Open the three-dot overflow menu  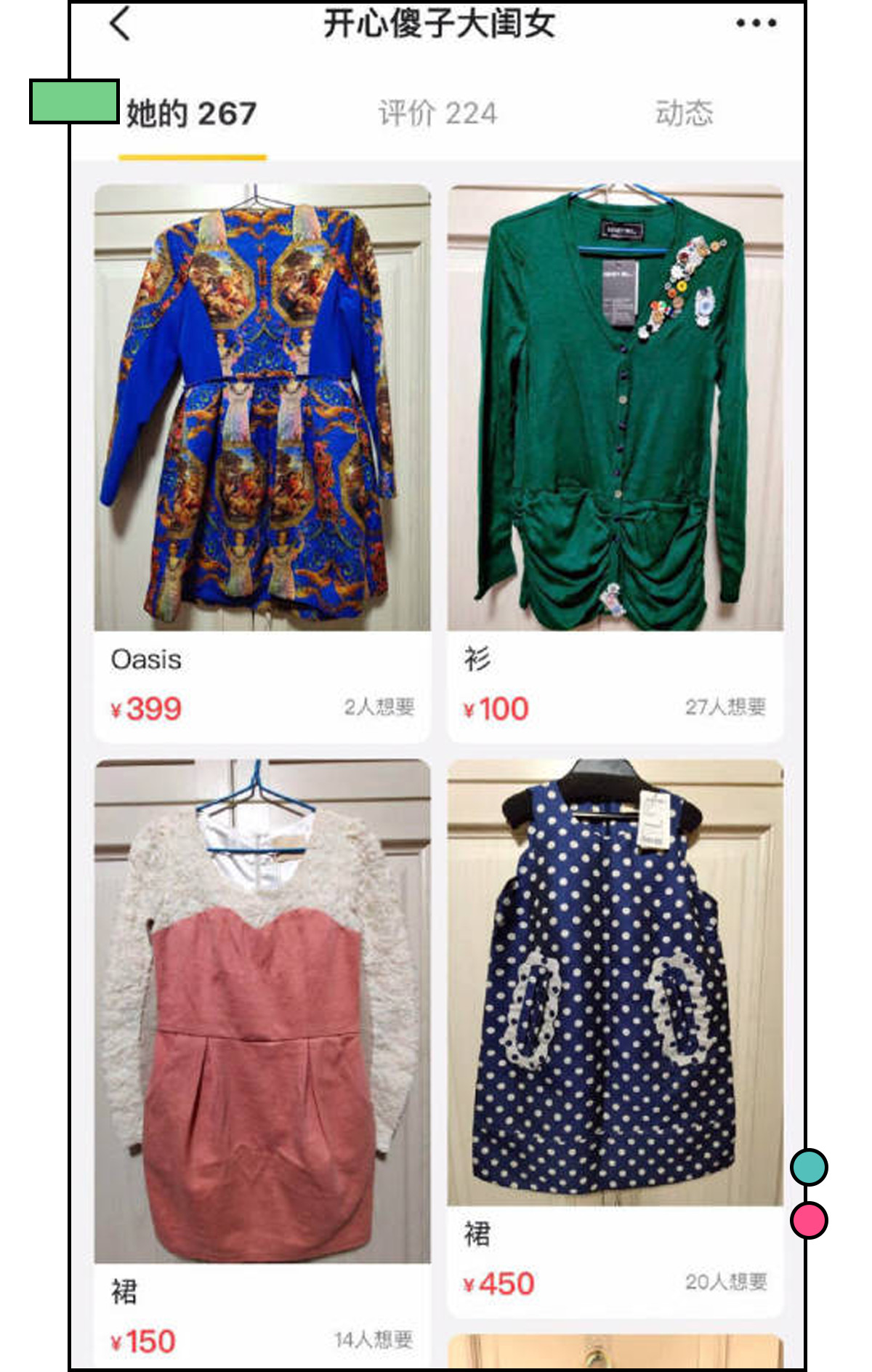click(x=756, y=23)
